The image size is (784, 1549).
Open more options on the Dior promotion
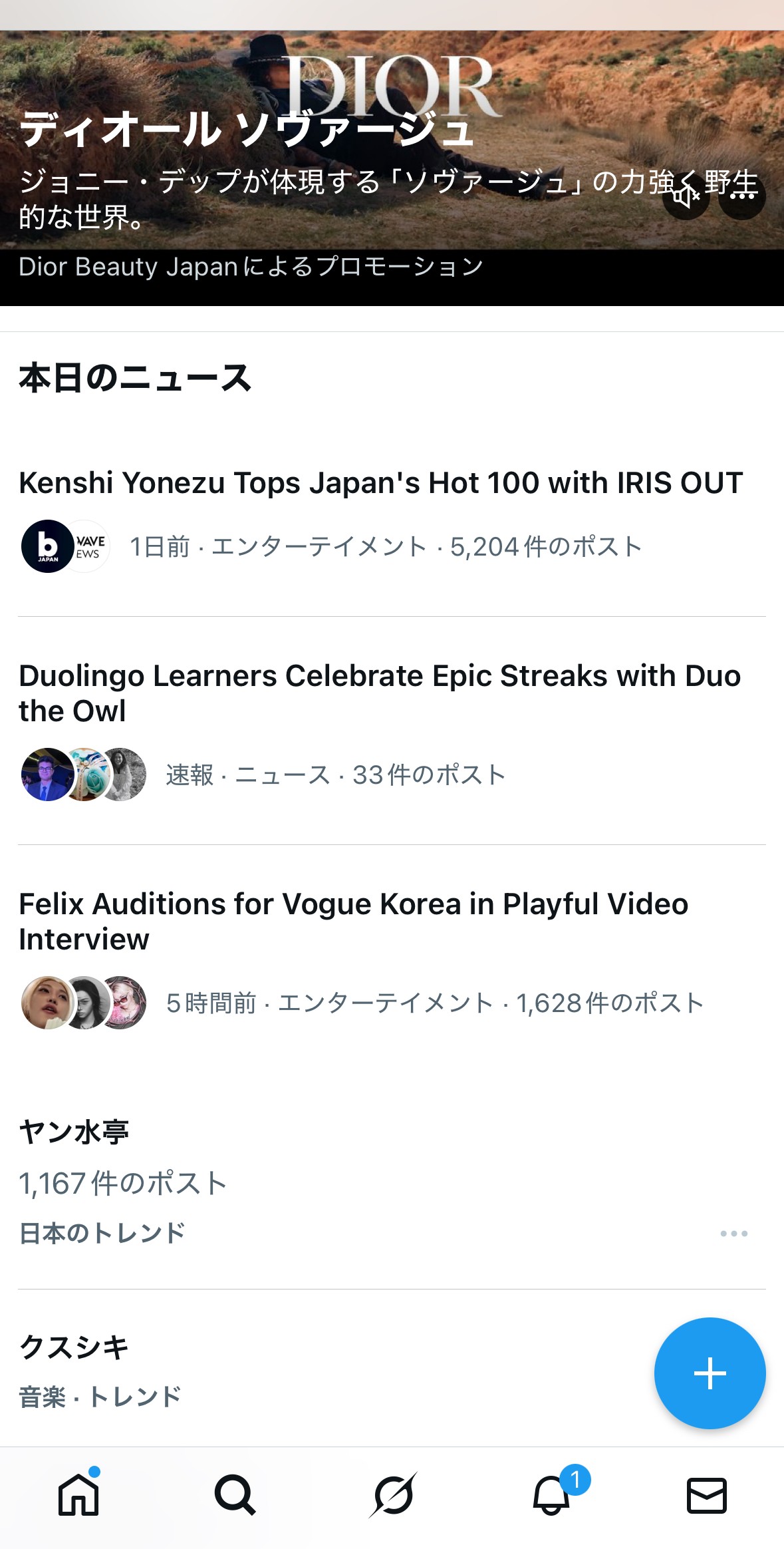point(742,196)
